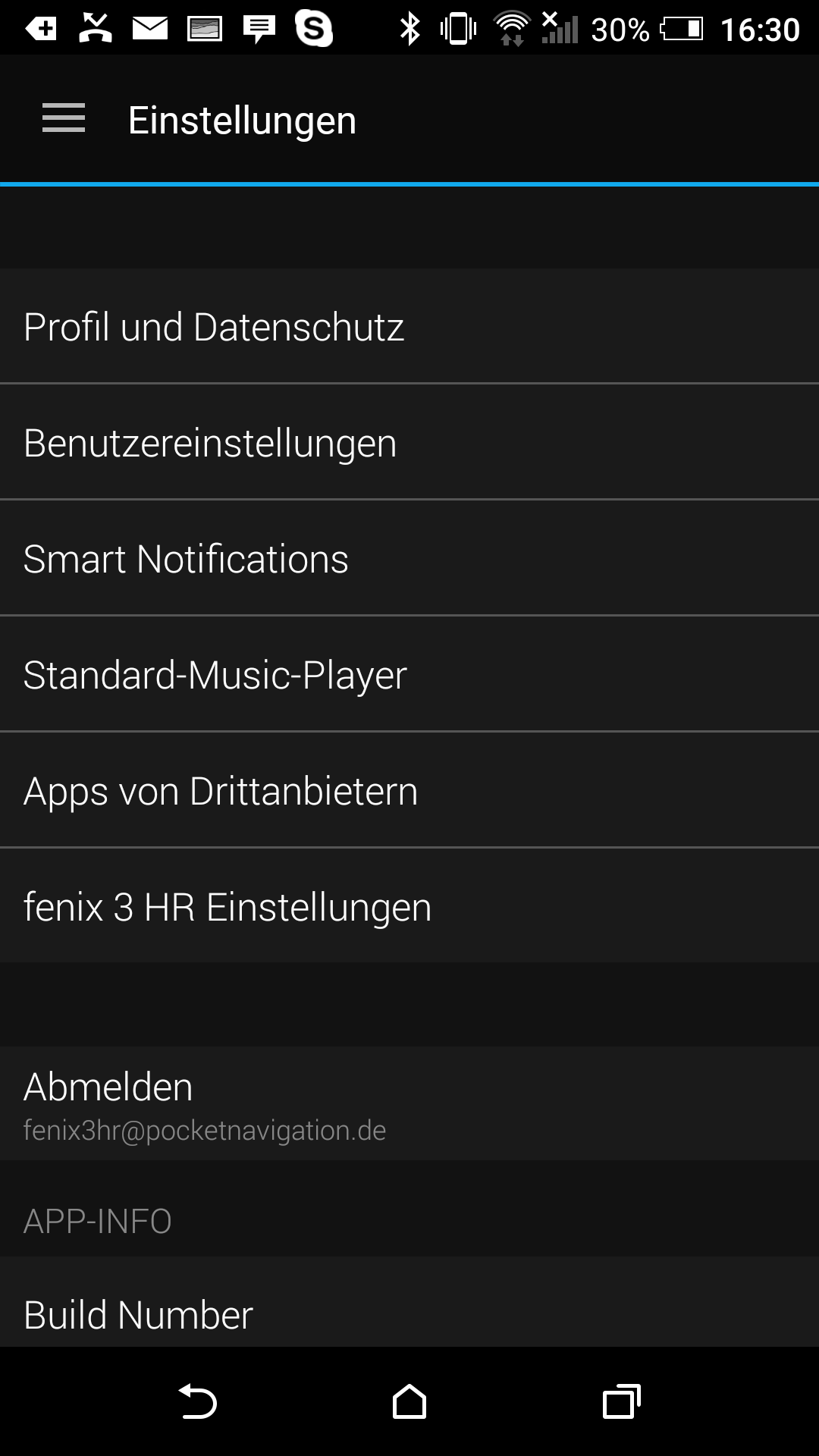Select the Benutzereinstellungen row
The image size is (819, 1456).
tap(409, 443)
